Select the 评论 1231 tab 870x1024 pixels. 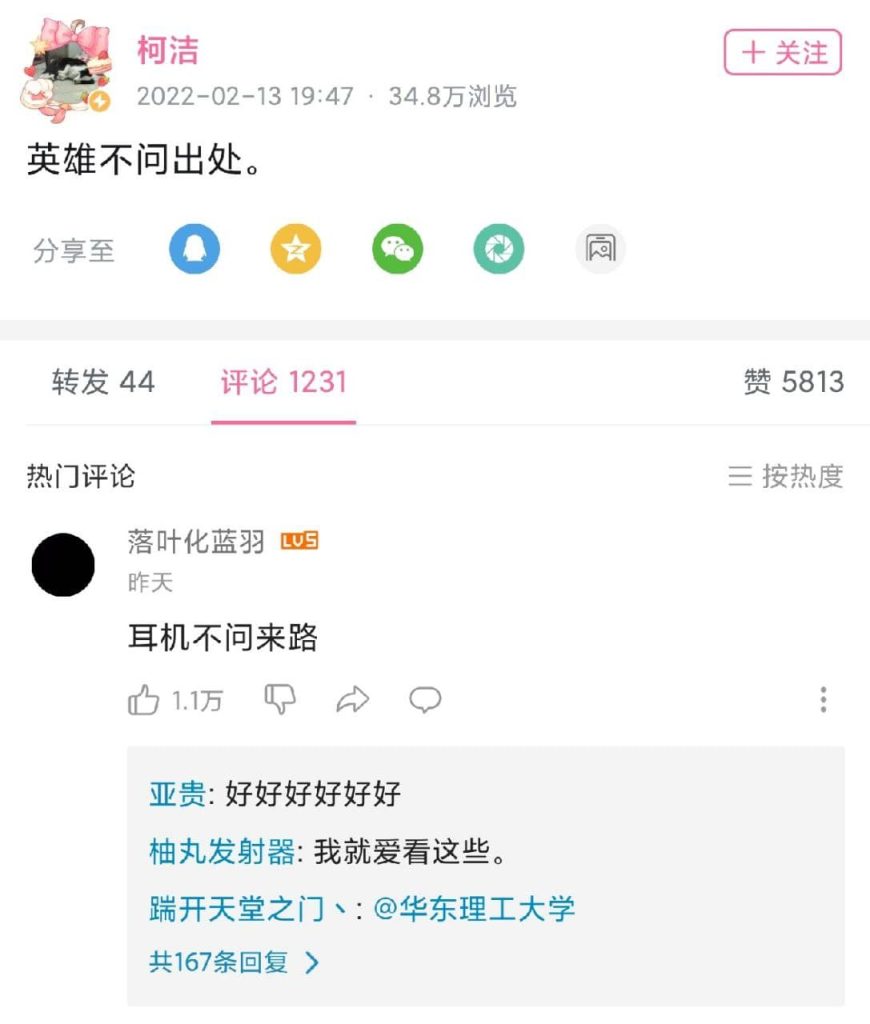point(283,382)
